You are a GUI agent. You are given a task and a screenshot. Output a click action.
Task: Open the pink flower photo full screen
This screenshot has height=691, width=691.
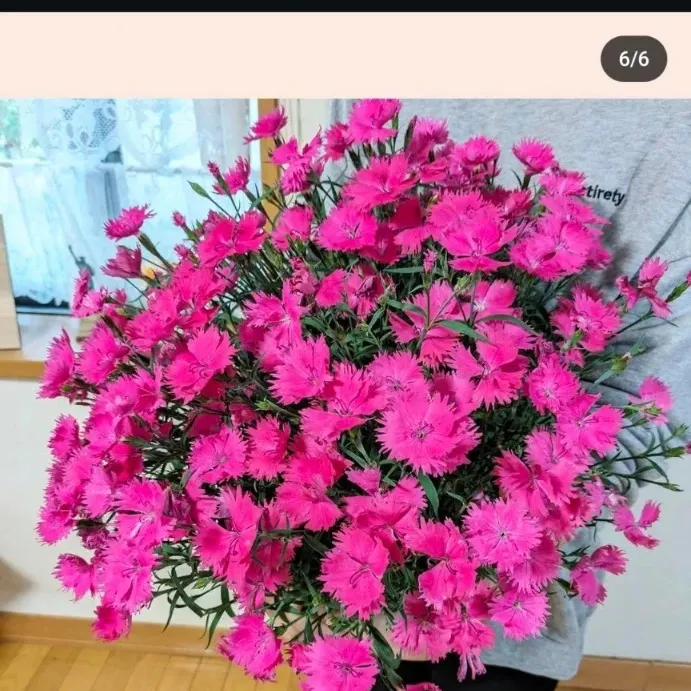pyautogui.click(x=345, y=395)
